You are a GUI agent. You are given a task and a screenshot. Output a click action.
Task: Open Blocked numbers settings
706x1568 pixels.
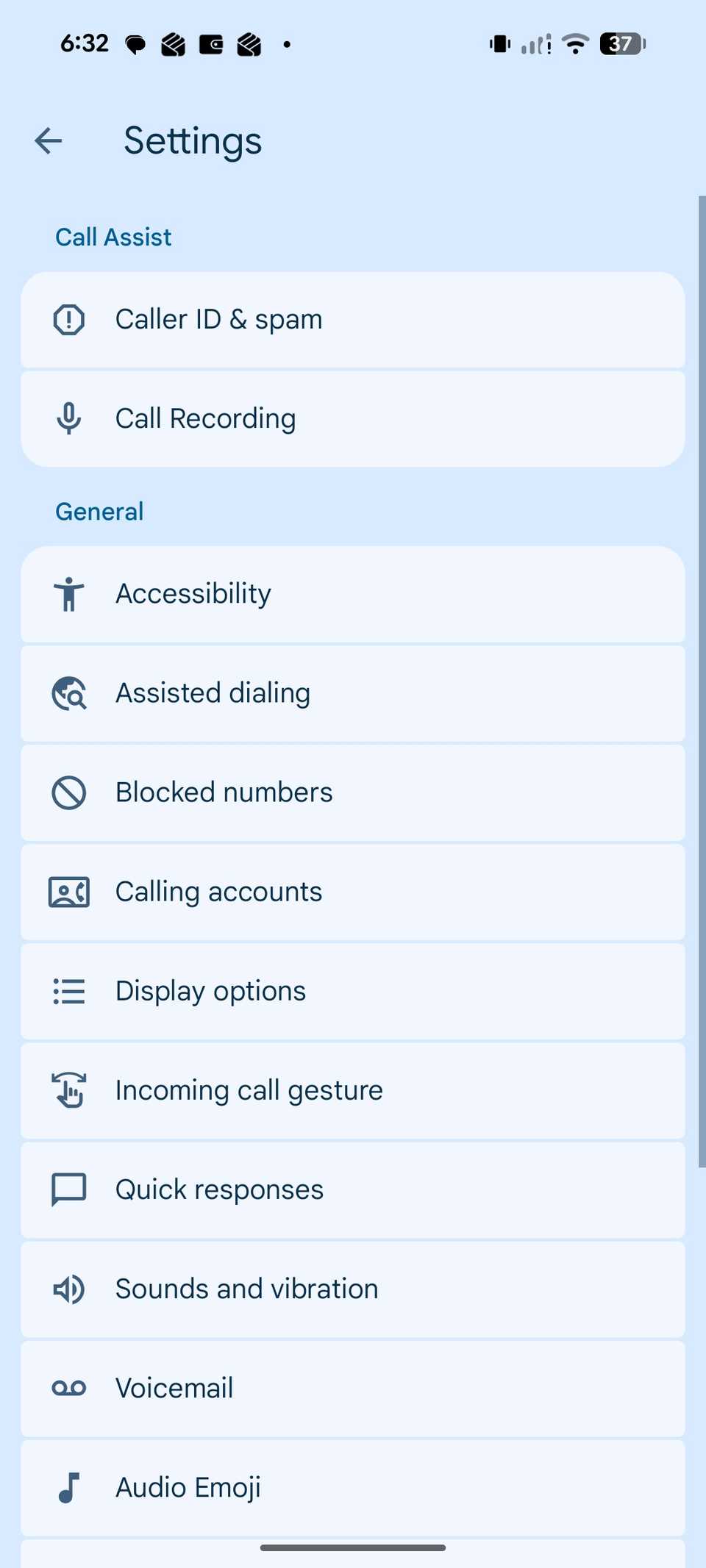pos(353,792)
